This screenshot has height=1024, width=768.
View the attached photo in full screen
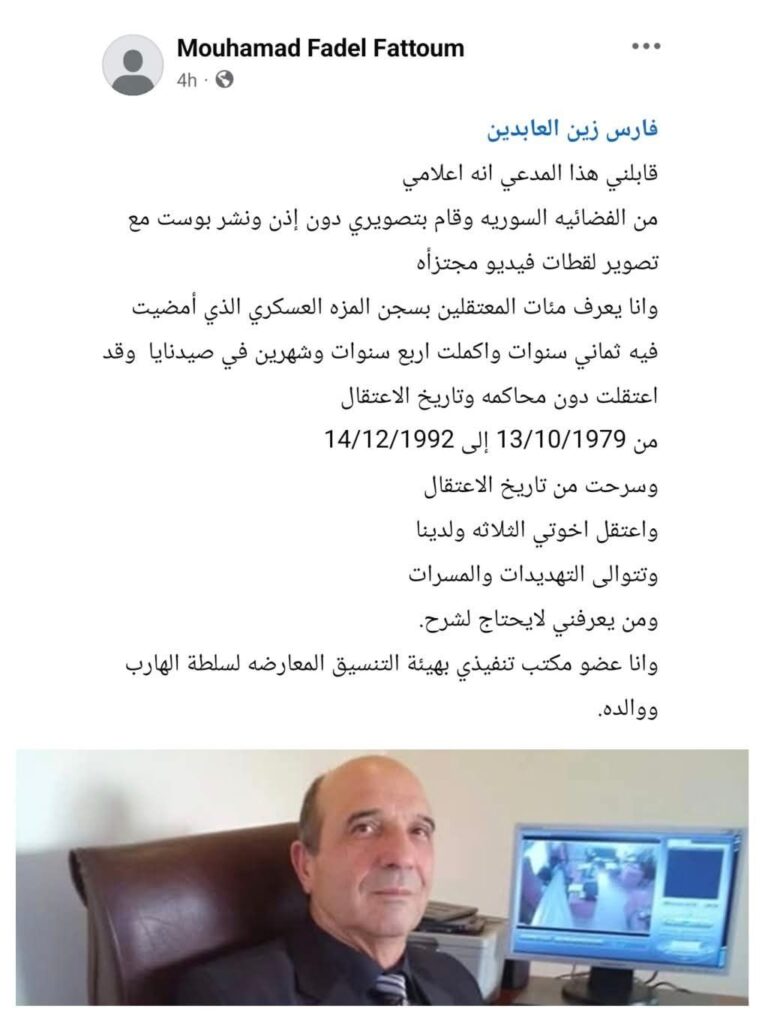click(x=382, y=876)
